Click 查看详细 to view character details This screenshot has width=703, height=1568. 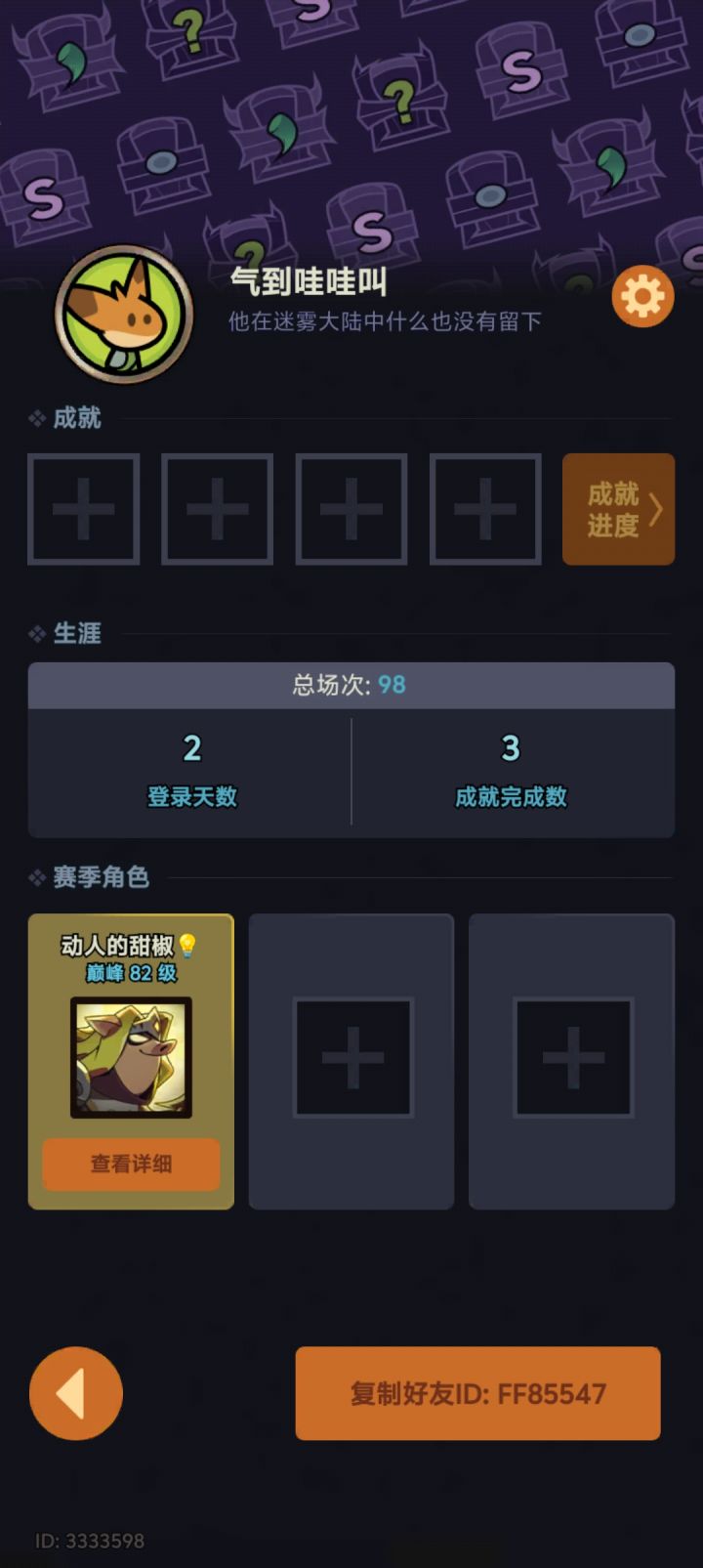coord(130,1165)
